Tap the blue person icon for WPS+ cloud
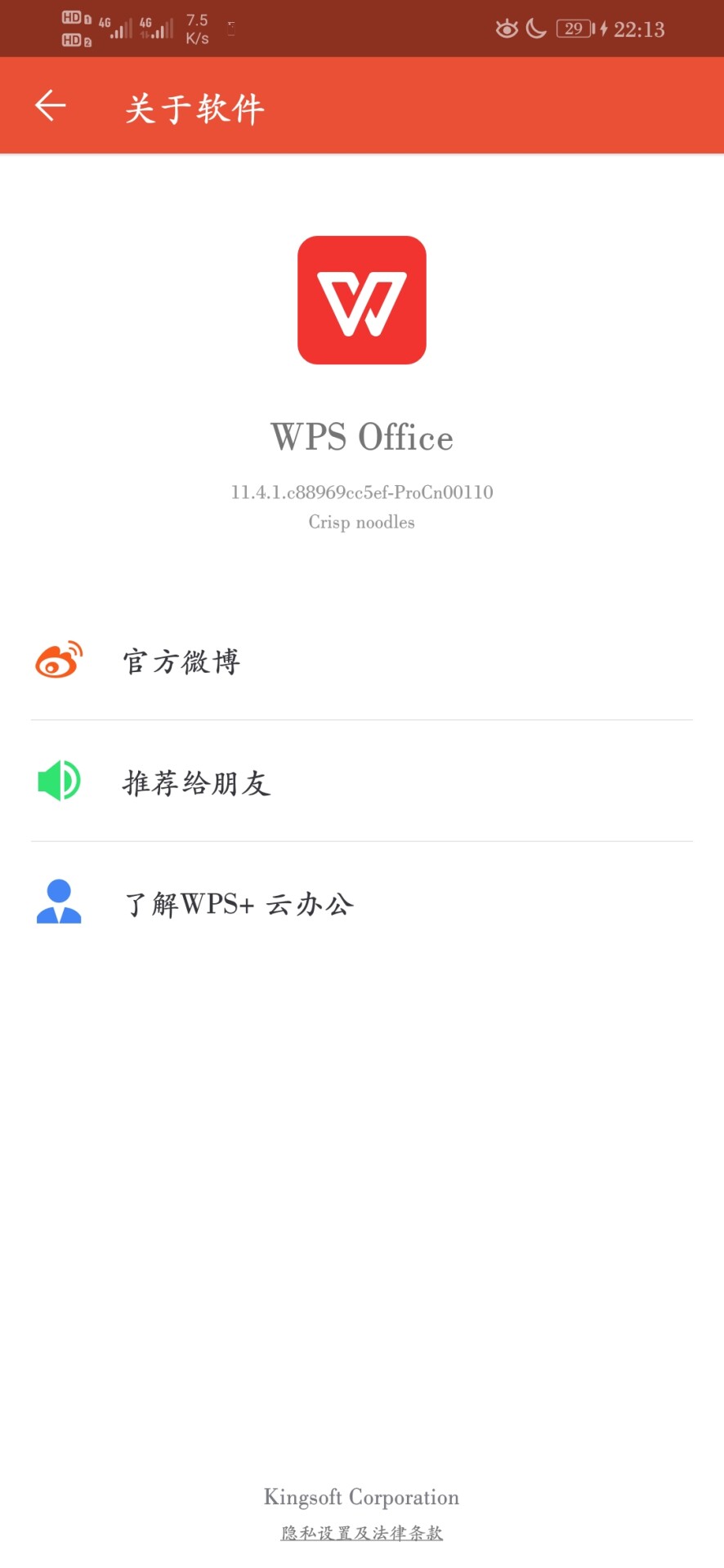724x1568 pixels. point(58,902)
